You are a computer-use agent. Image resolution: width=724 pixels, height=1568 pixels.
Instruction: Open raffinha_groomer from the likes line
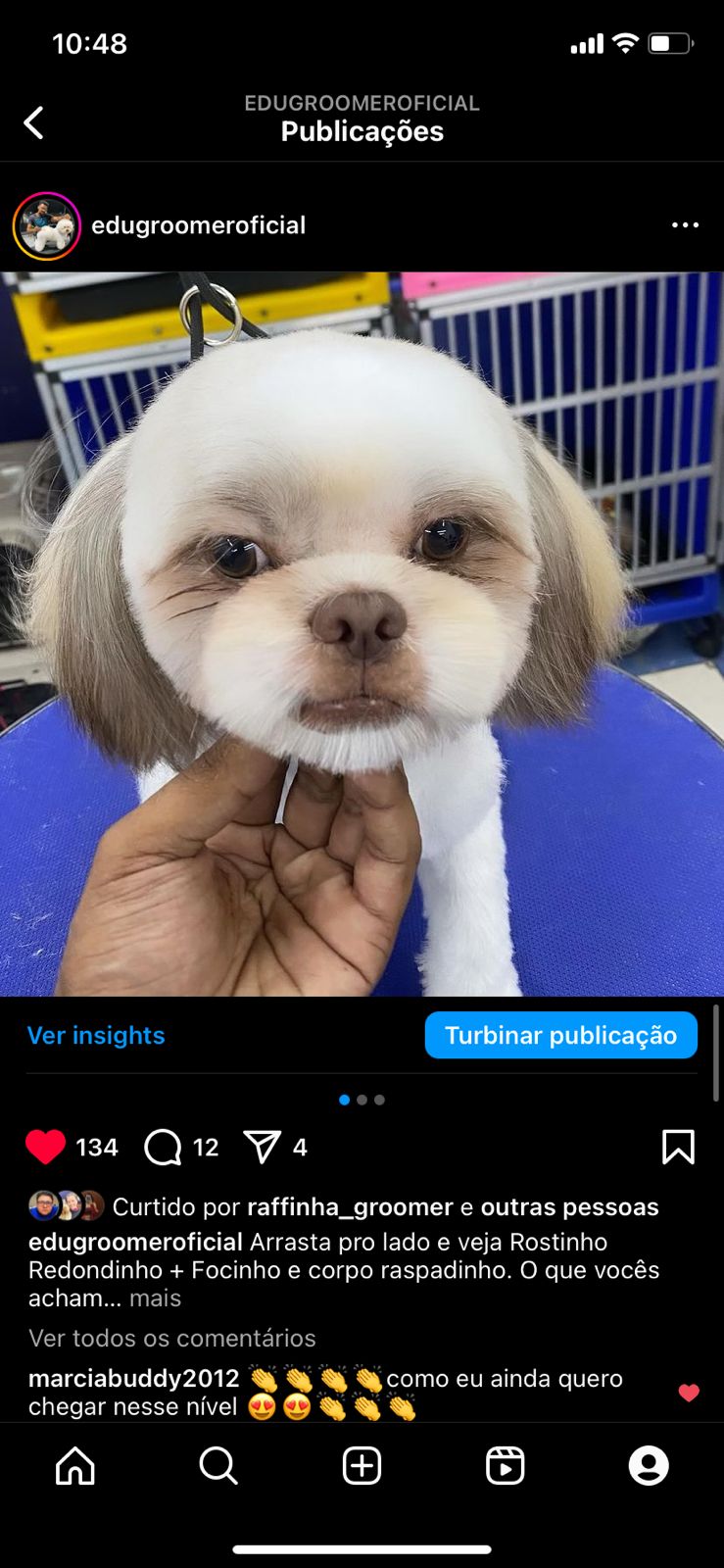click(350, 1207)
